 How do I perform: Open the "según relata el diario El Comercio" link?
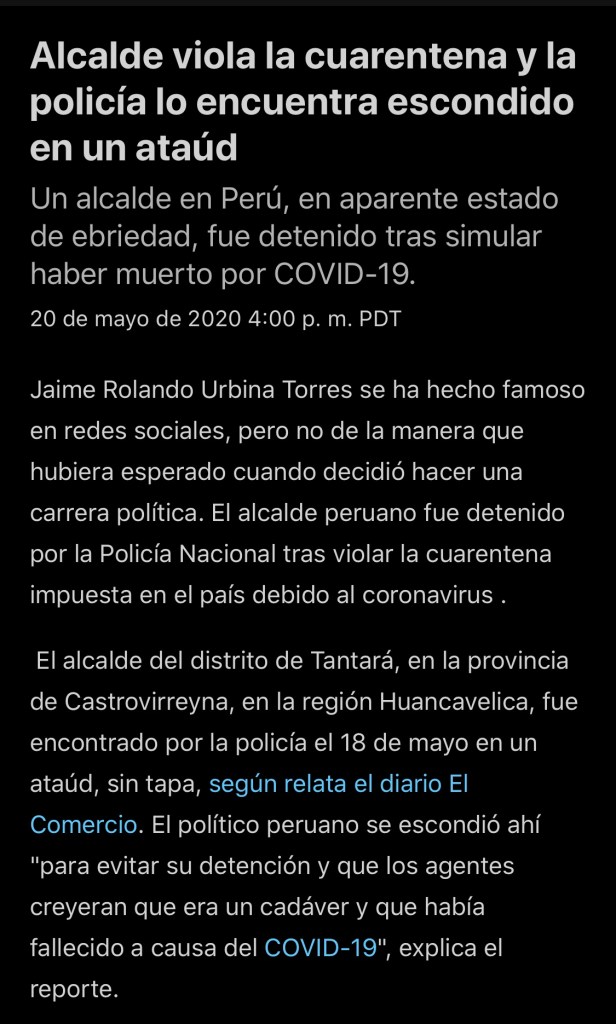tap(338, 785)
